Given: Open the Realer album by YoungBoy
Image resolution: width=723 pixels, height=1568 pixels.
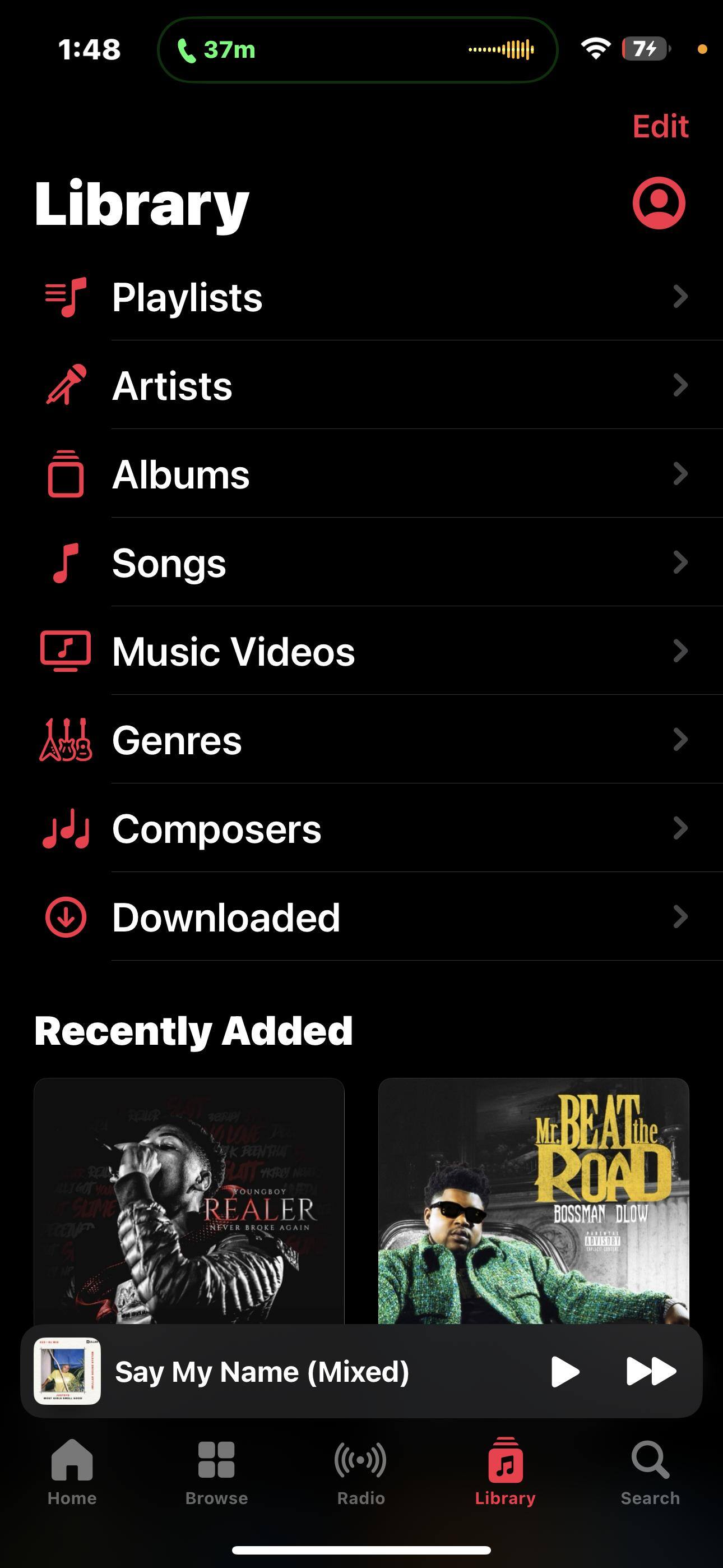Looking at the screenshot, I should [189, 1199].
